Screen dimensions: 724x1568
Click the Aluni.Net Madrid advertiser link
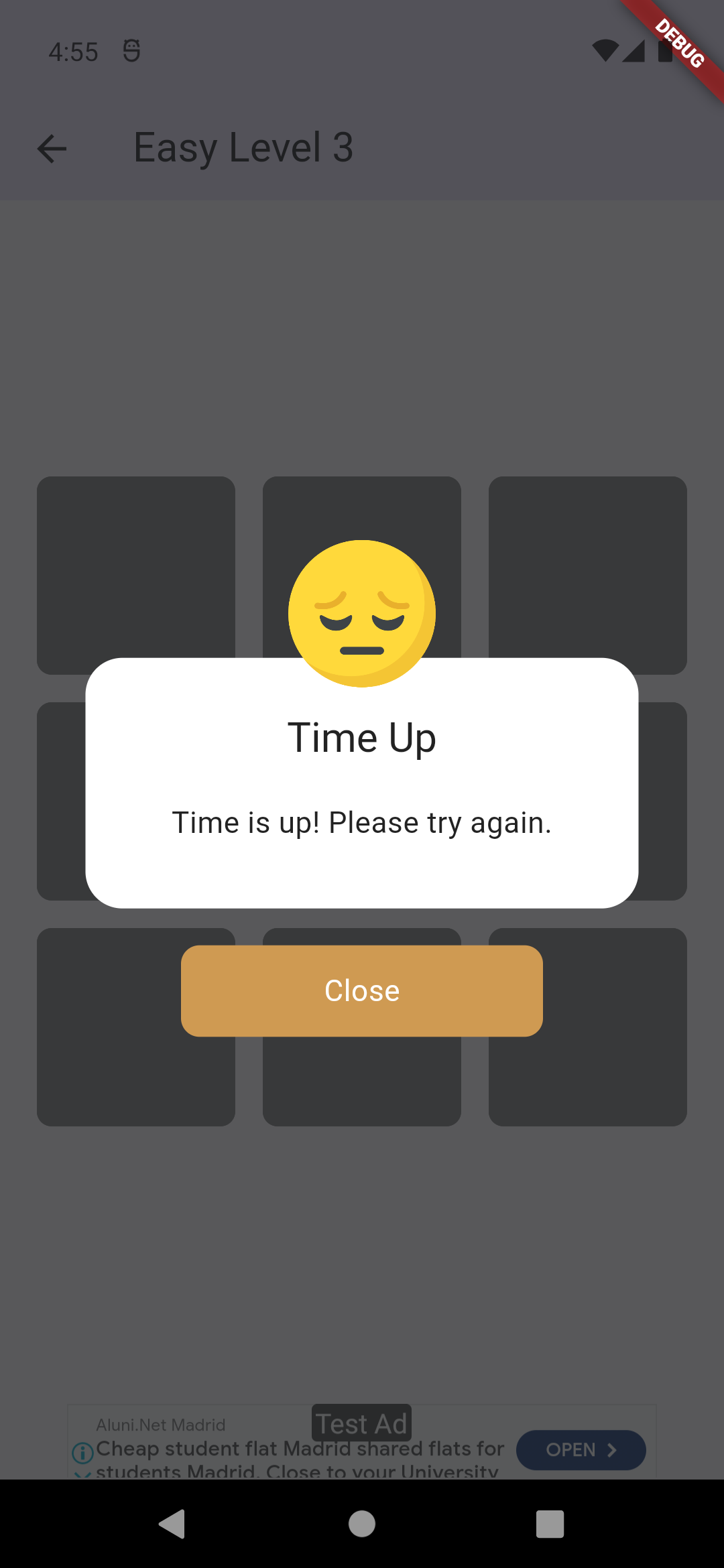(x=161, y=1425)
